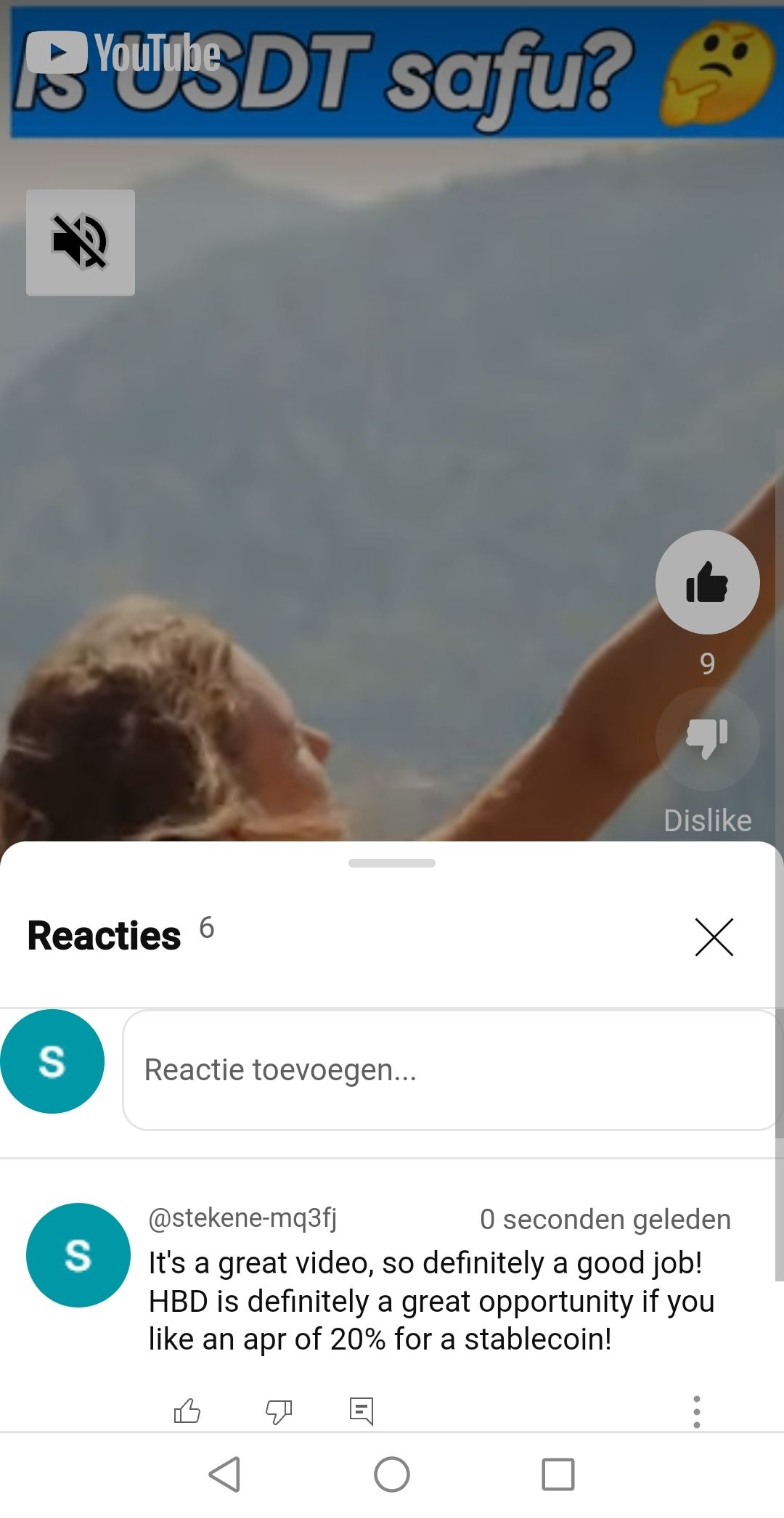This screenshot has height=1518, width=784.
Task: Open the @stekene-mq3fj channel avatar
Action: tap(78, 1254)
